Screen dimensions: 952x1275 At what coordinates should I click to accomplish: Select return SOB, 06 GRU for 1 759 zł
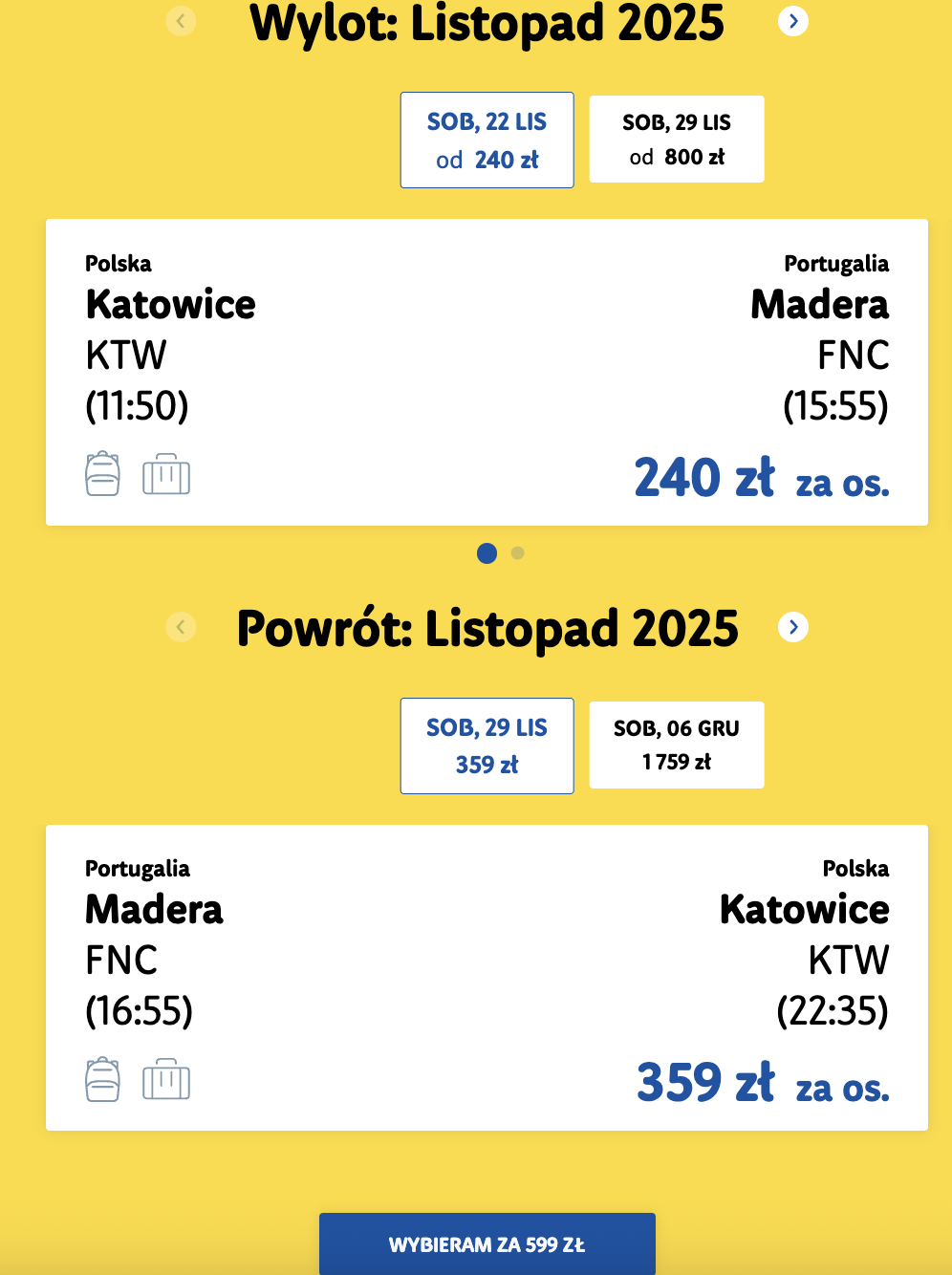677,746
